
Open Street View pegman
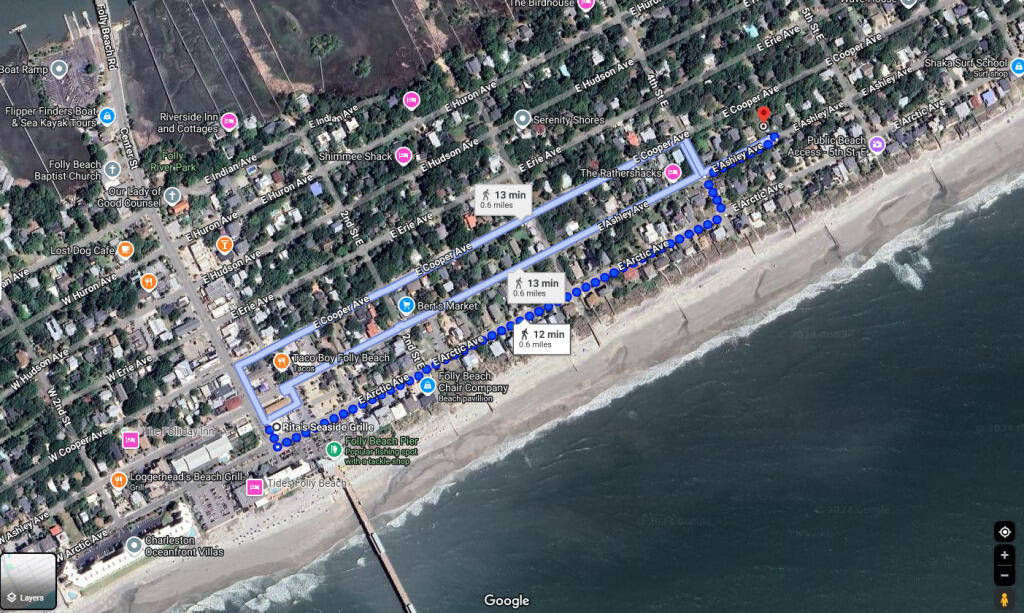1004,599
